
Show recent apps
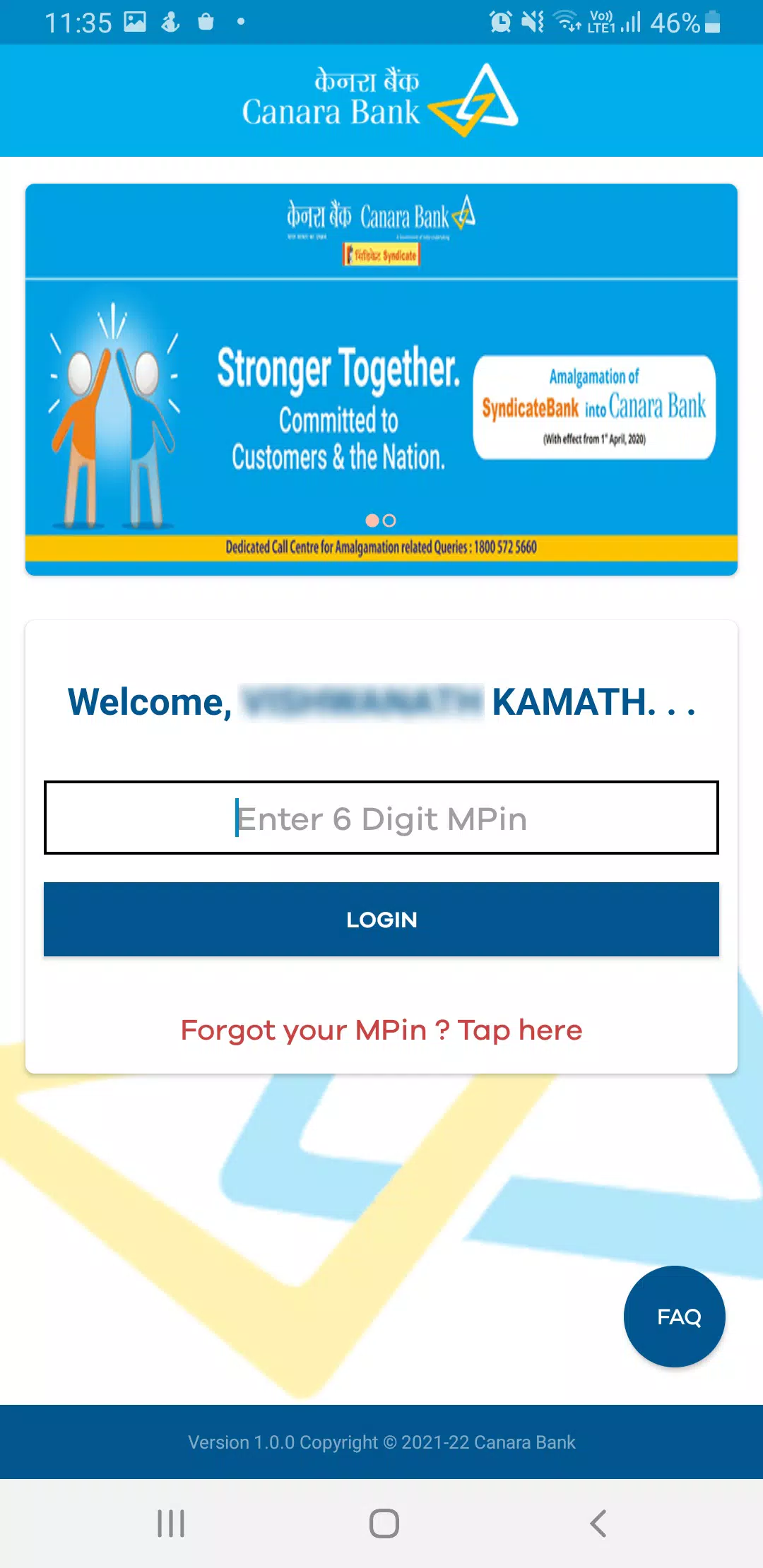[x=171, y=1524]
